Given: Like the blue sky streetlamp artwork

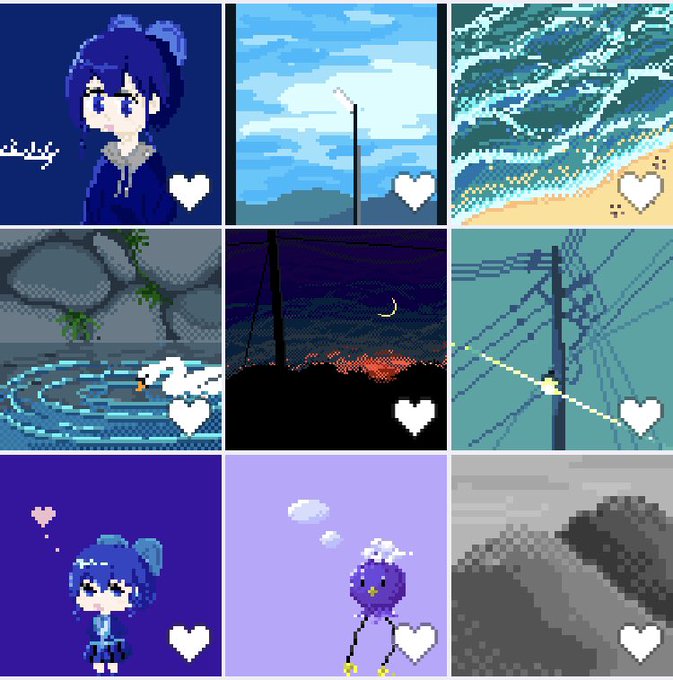Looking at the screenshot, I should pos(415,192).
